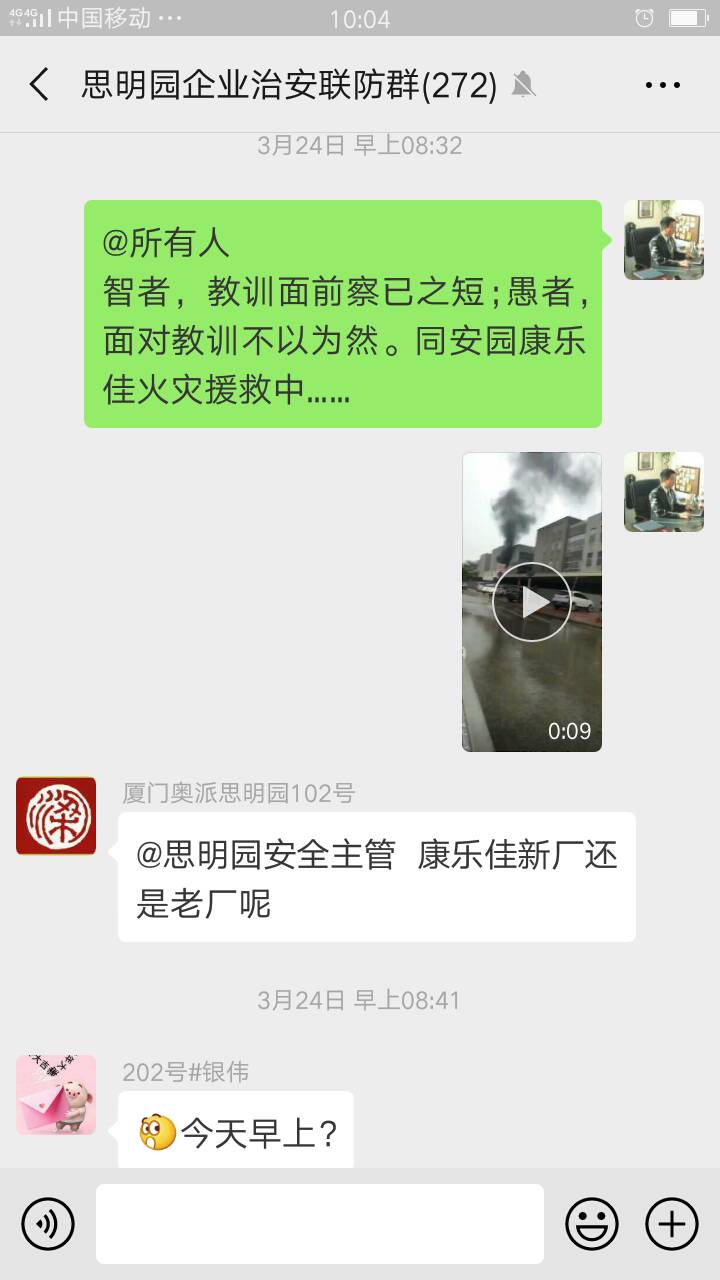Play the 0:09 fire video

pyautogui.click(x=532, y=601)
